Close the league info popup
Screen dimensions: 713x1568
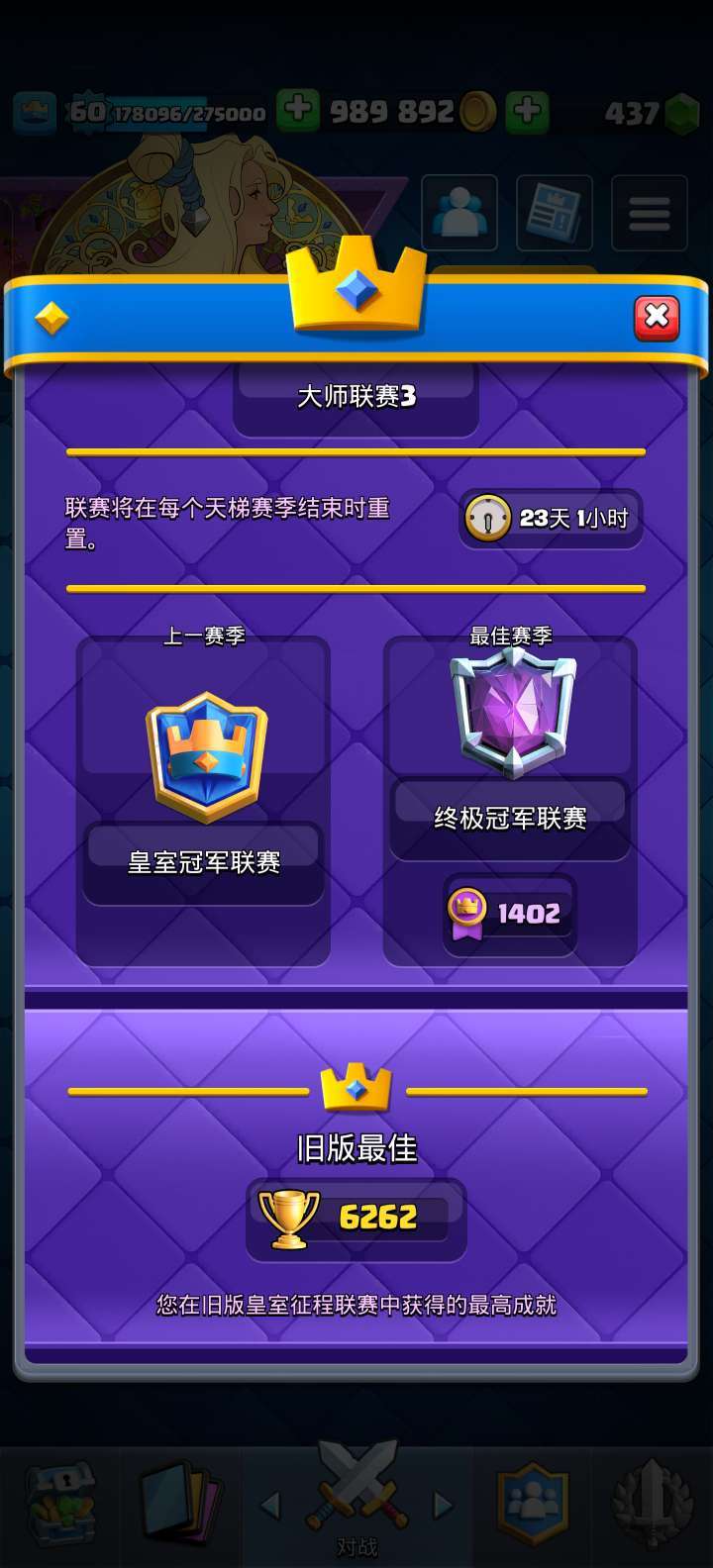(657, 318)
